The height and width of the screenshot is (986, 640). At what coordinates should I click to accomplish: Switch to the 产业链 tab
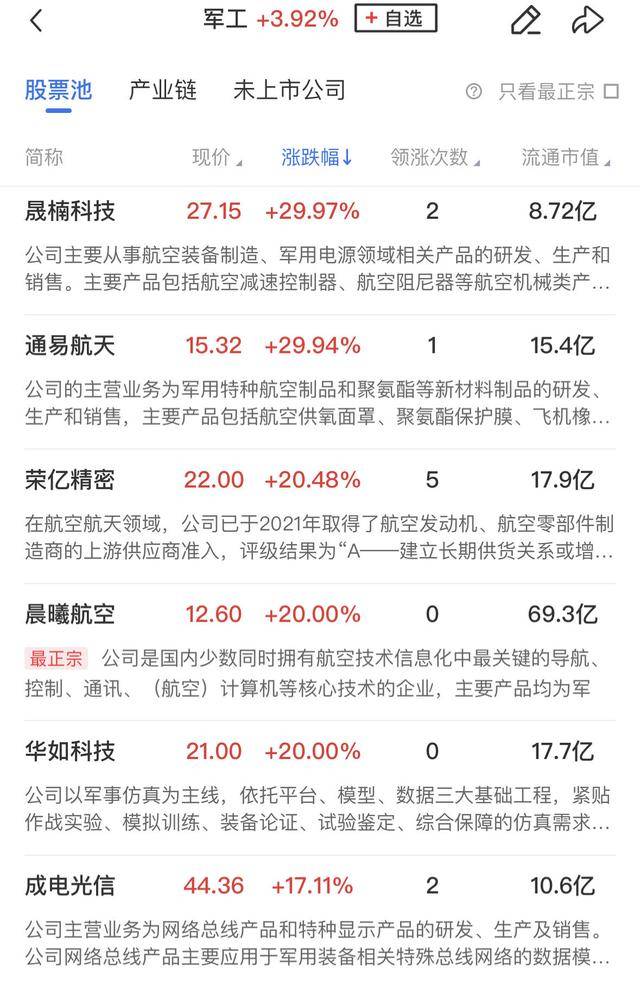pyautogui.click(x=163, y=91)
